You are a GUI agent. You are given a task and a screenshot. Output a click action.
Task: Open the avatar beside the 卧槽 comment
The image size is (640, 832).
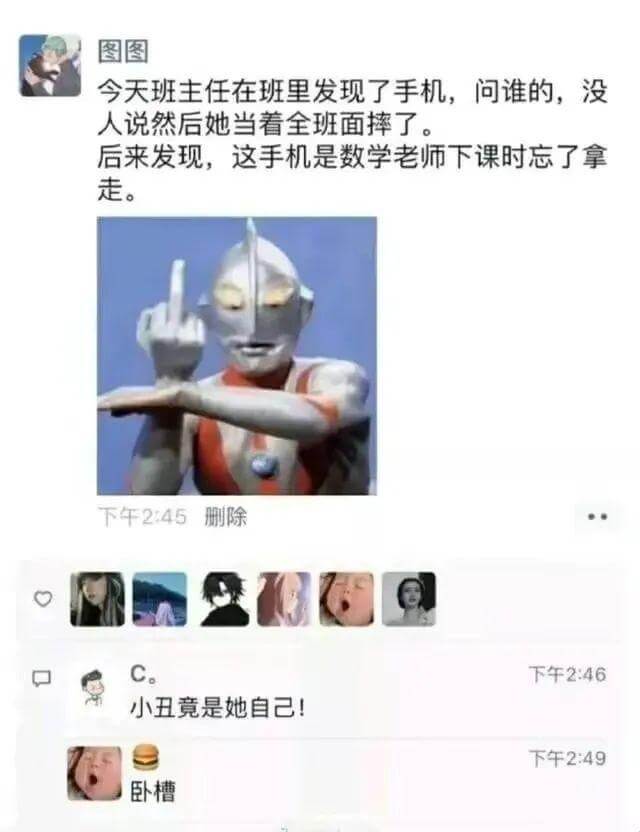click(x=95, y=773)
